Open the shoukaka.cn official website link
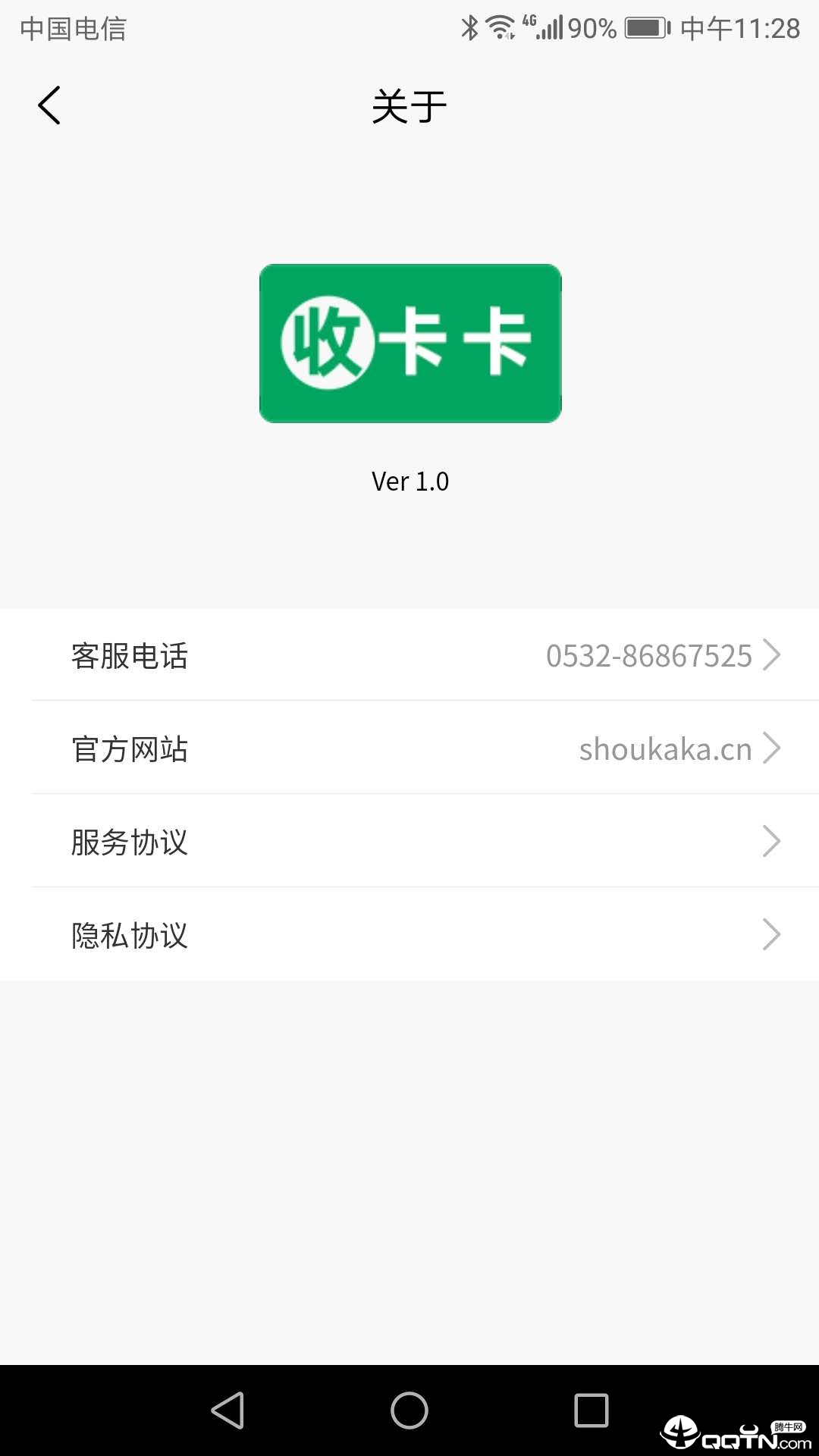819x1456 pixels. [x=666, y=750]
